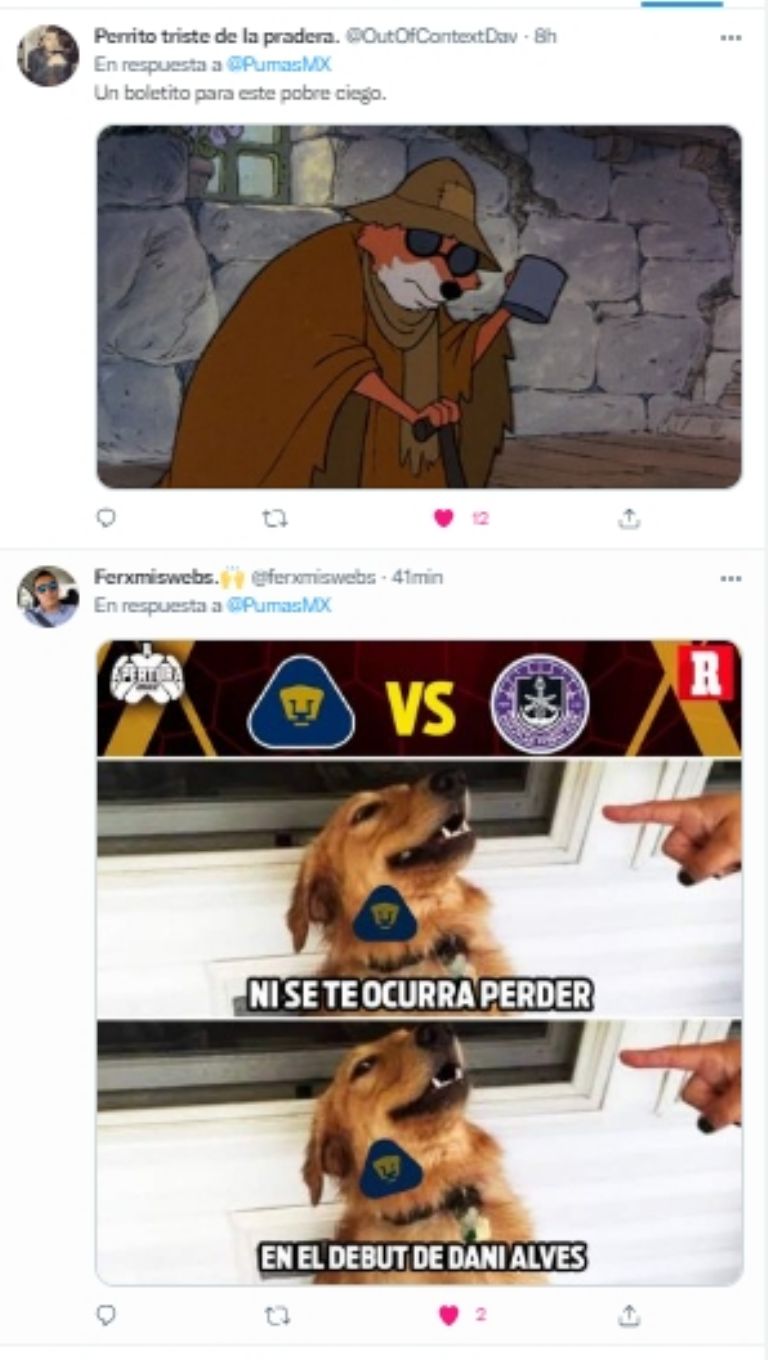Viewport: 768px width, 1360px height.
Task: Open the blind fox image
Action: pyautogui.click(x=419, y=306)
